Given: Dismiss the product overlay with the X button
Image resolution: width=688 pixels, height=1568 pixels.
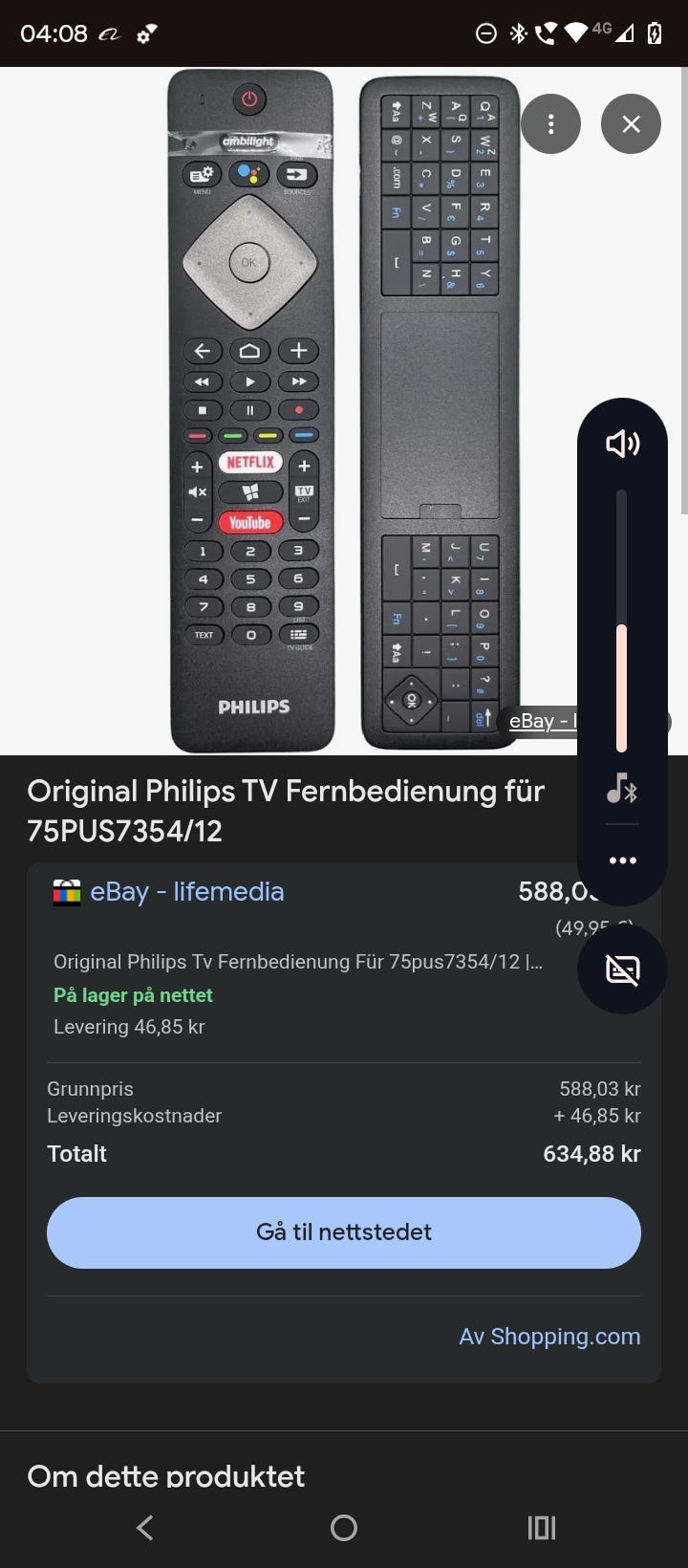Looking at the screenshot, I should coord(630,123).
